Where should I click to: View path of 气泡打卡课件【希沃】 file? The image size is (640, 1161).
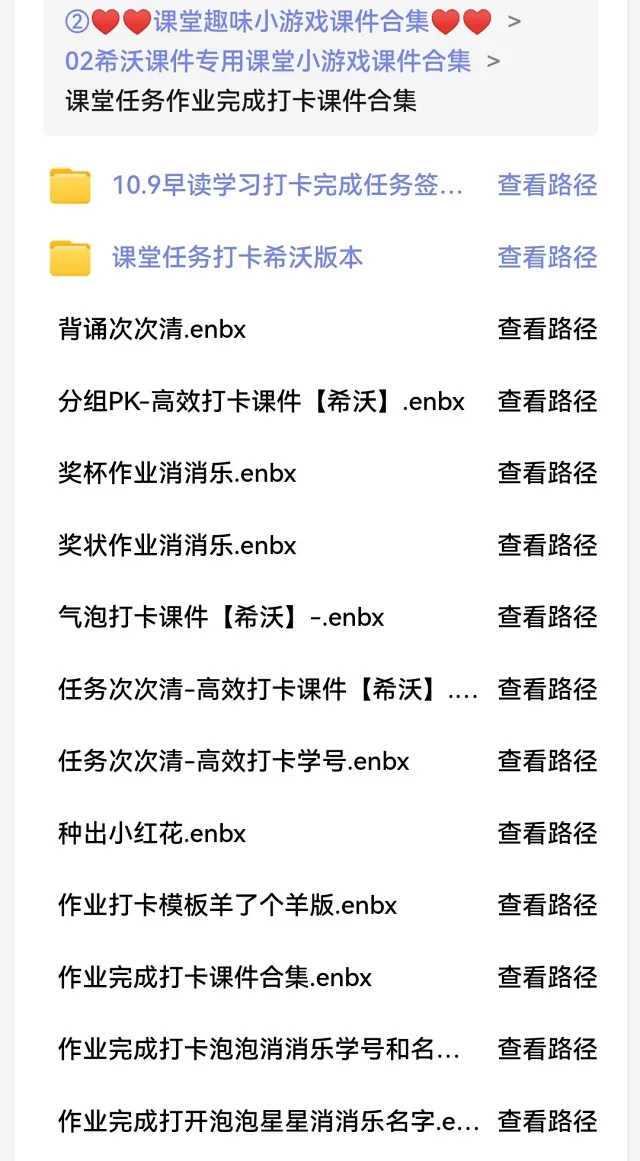click(547, 616)
